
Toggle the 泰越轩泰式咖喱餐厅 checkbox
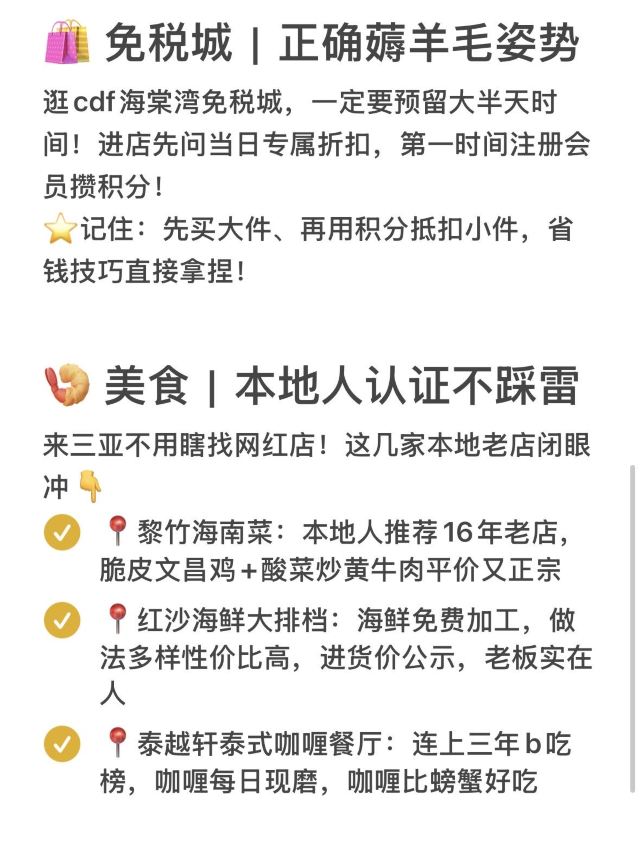(62, 744)
